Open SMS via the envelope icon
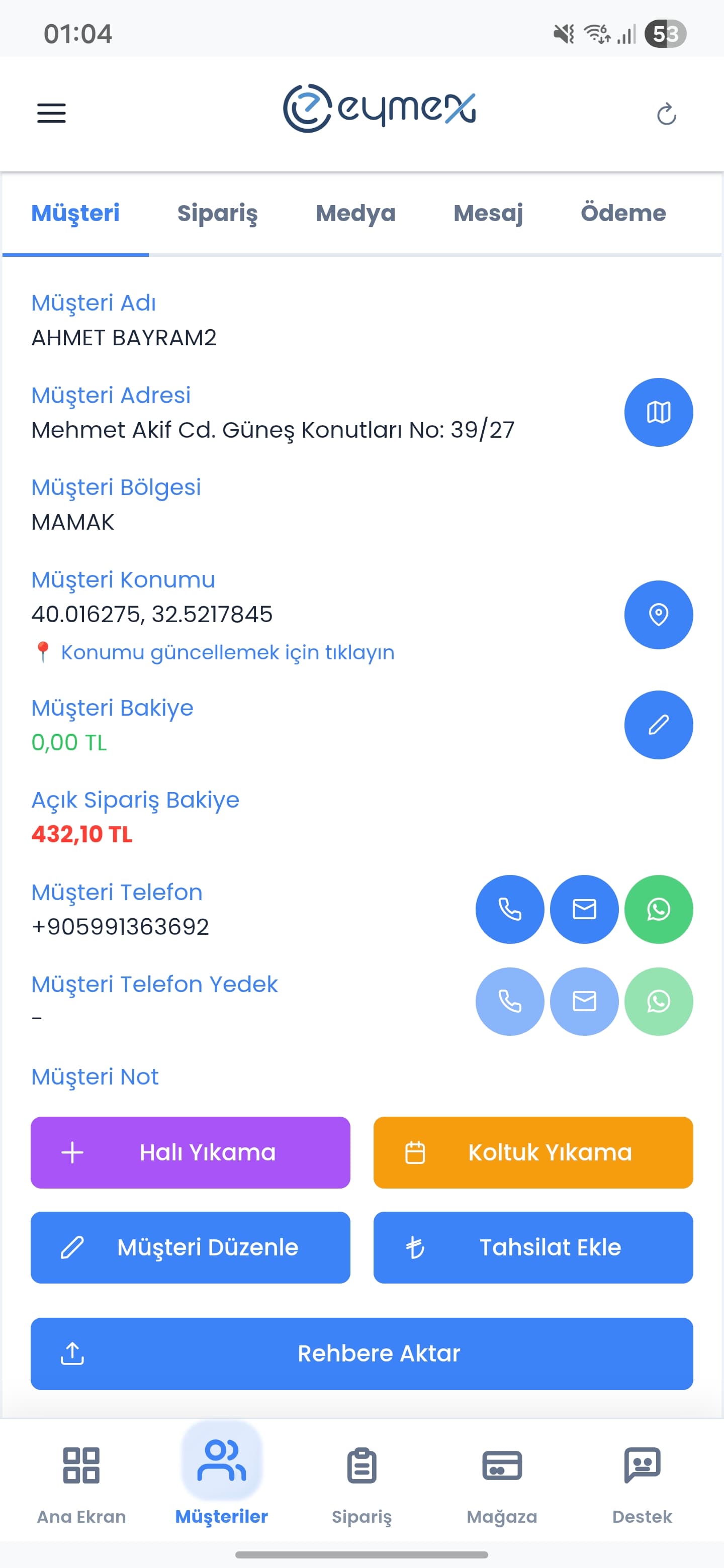Viewport: 724px width, 1568px height. coord(584,909)
